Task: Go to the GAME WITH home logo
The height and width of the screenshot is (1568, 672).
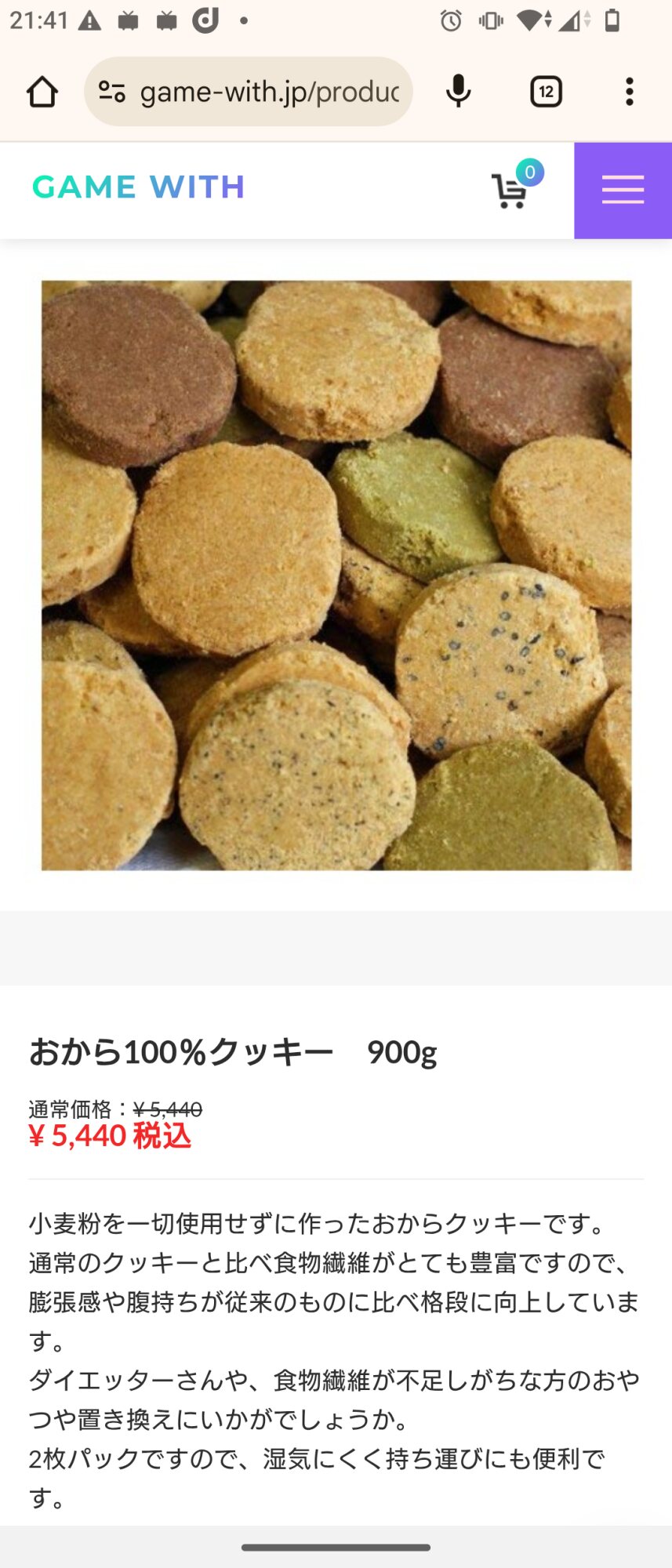Action: click(x=138, y=187)
